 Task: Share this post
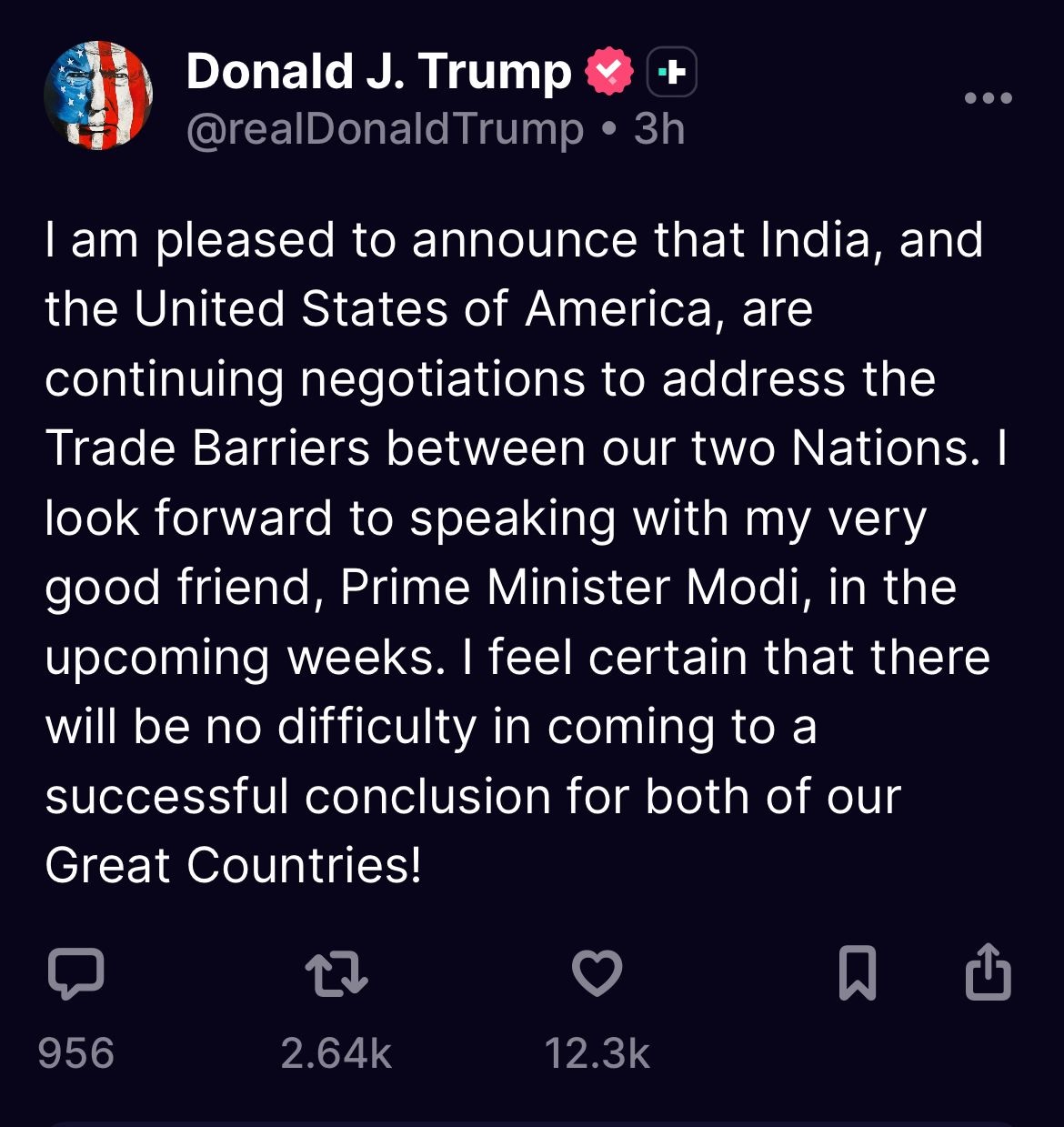click(987, 972)
